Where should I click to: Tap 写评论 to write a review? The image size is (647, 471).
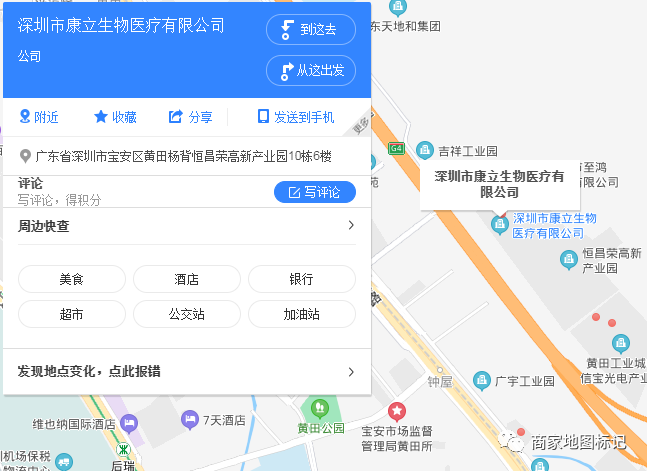point(314,192)
